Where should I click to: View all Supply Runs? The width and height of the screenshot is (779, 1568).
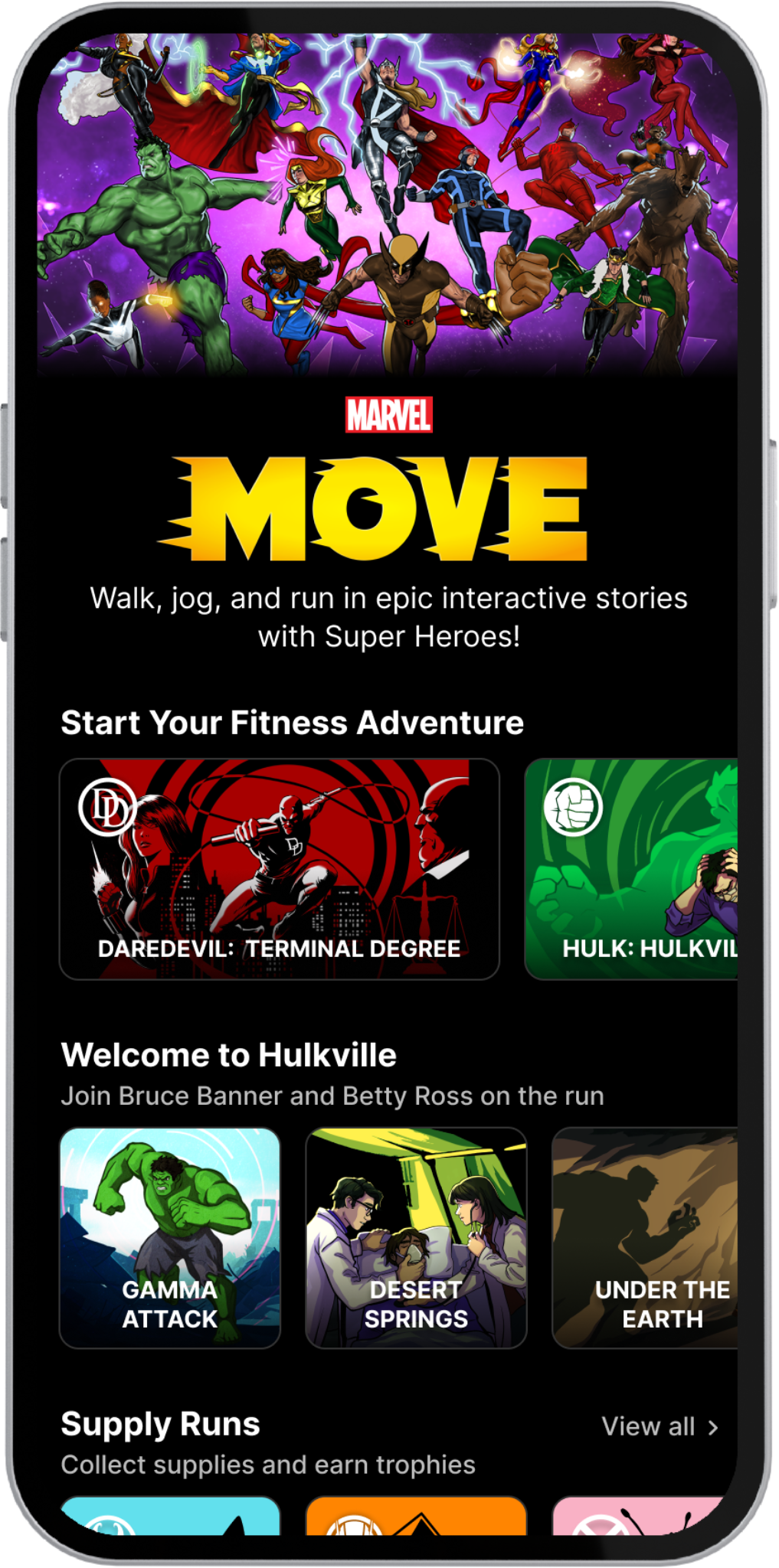(660, 1426)
